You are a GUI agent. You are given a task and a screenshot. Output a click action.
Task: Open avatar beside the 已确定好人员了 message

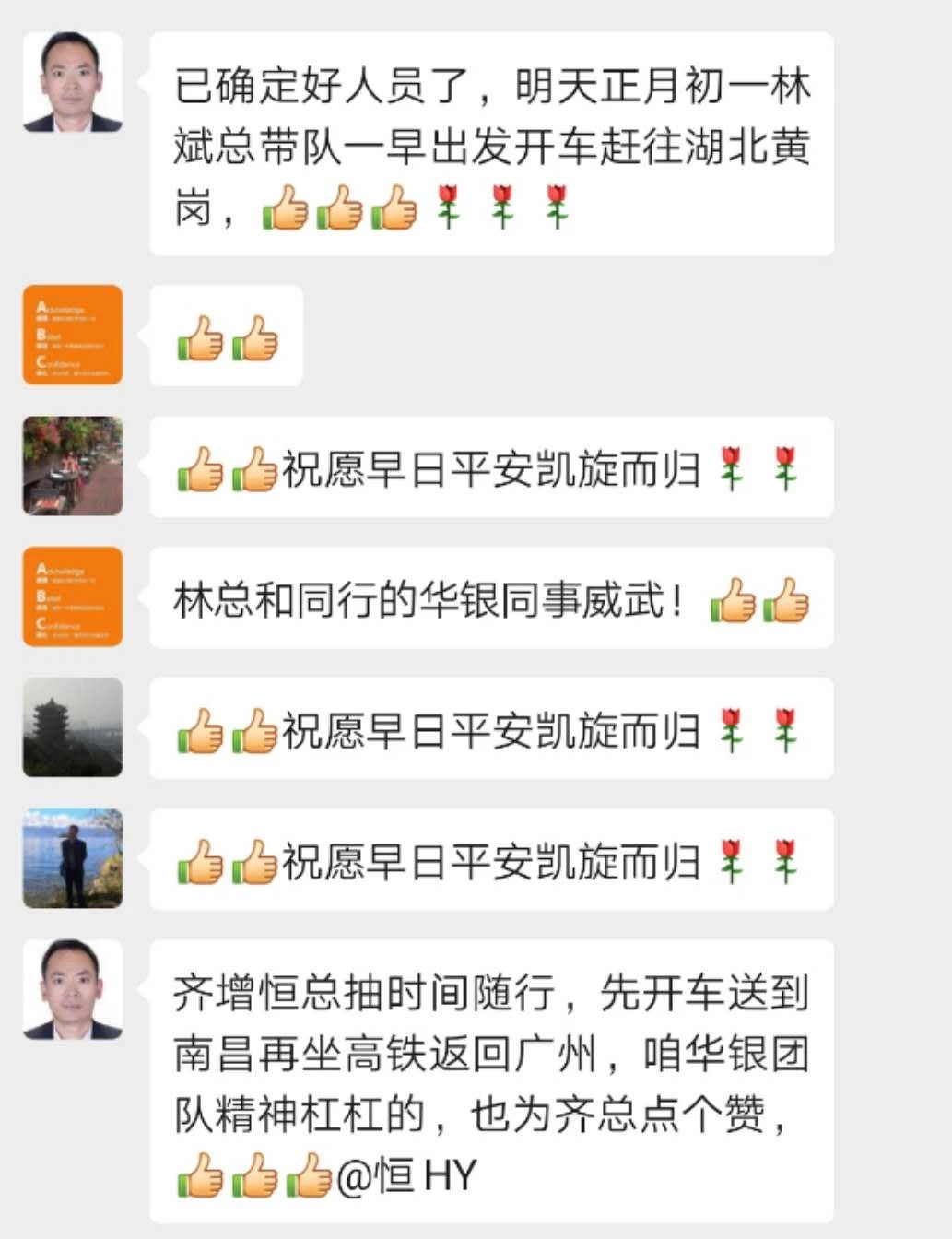click(x=73, y=83)
